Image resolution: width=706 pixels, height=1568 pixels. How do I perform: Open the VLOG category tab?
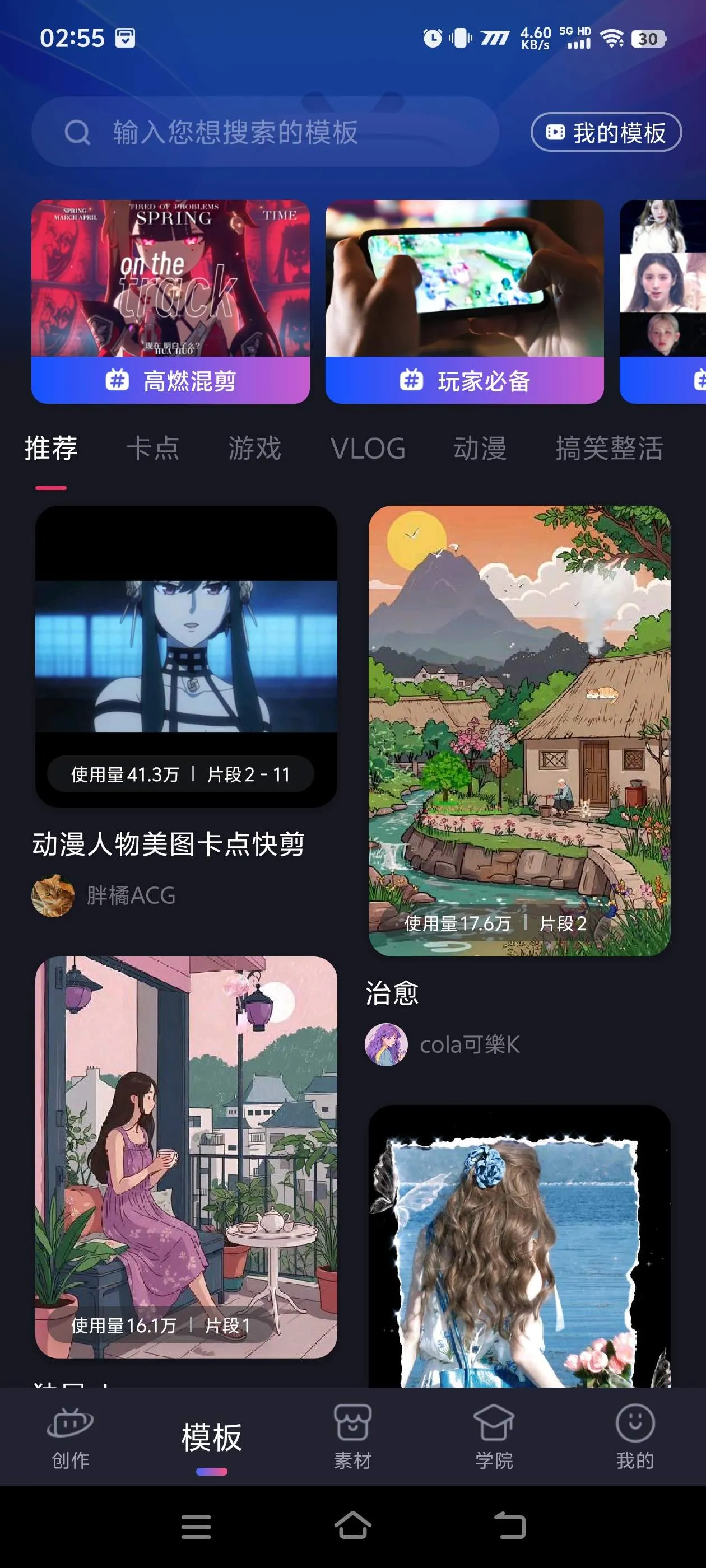[x=368, y=449]
